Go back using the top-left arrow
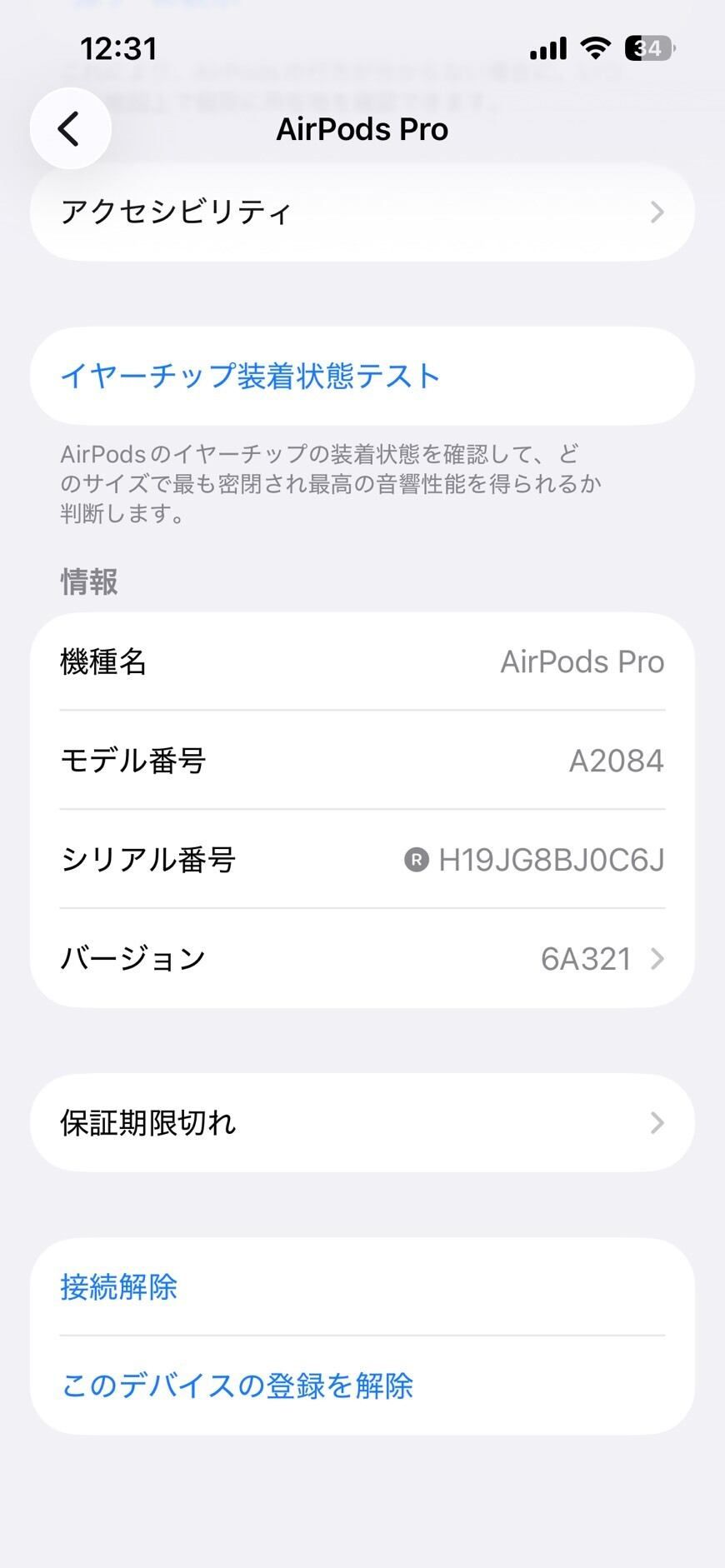 [70, 129]
